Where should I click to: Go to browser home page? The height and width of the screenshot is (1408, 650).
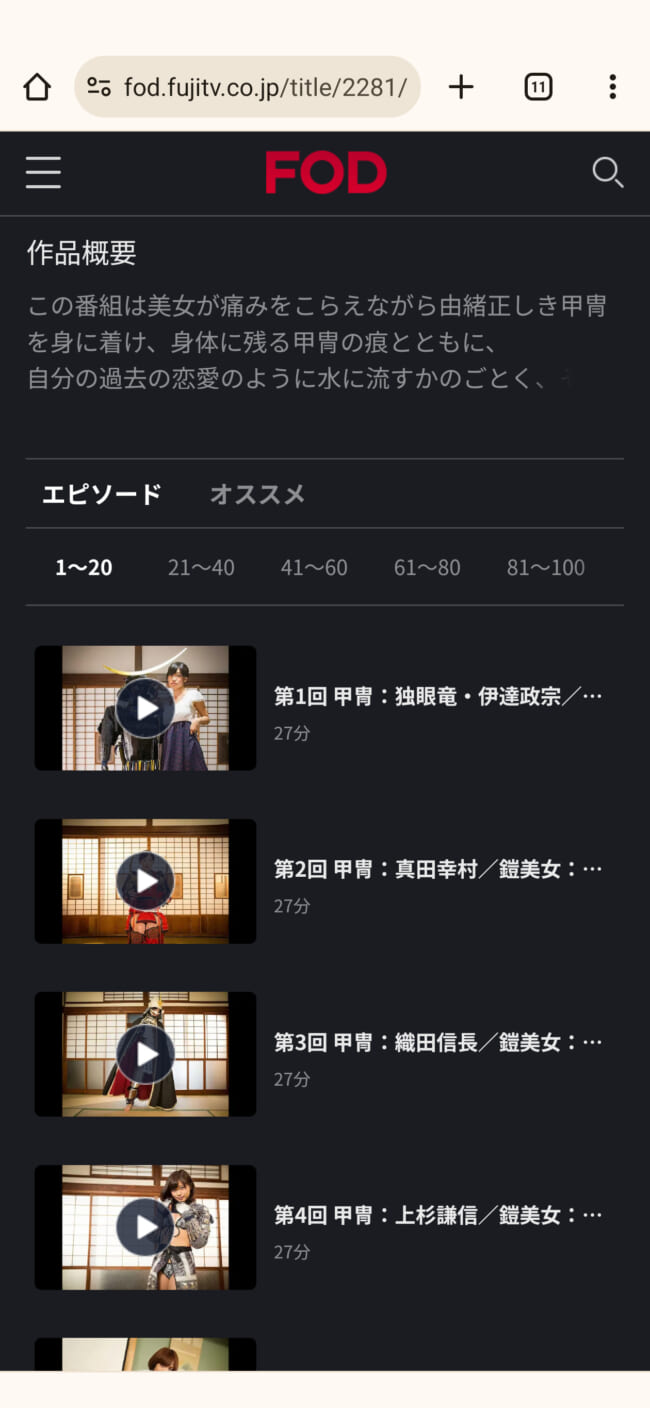[x=37, y=87]
